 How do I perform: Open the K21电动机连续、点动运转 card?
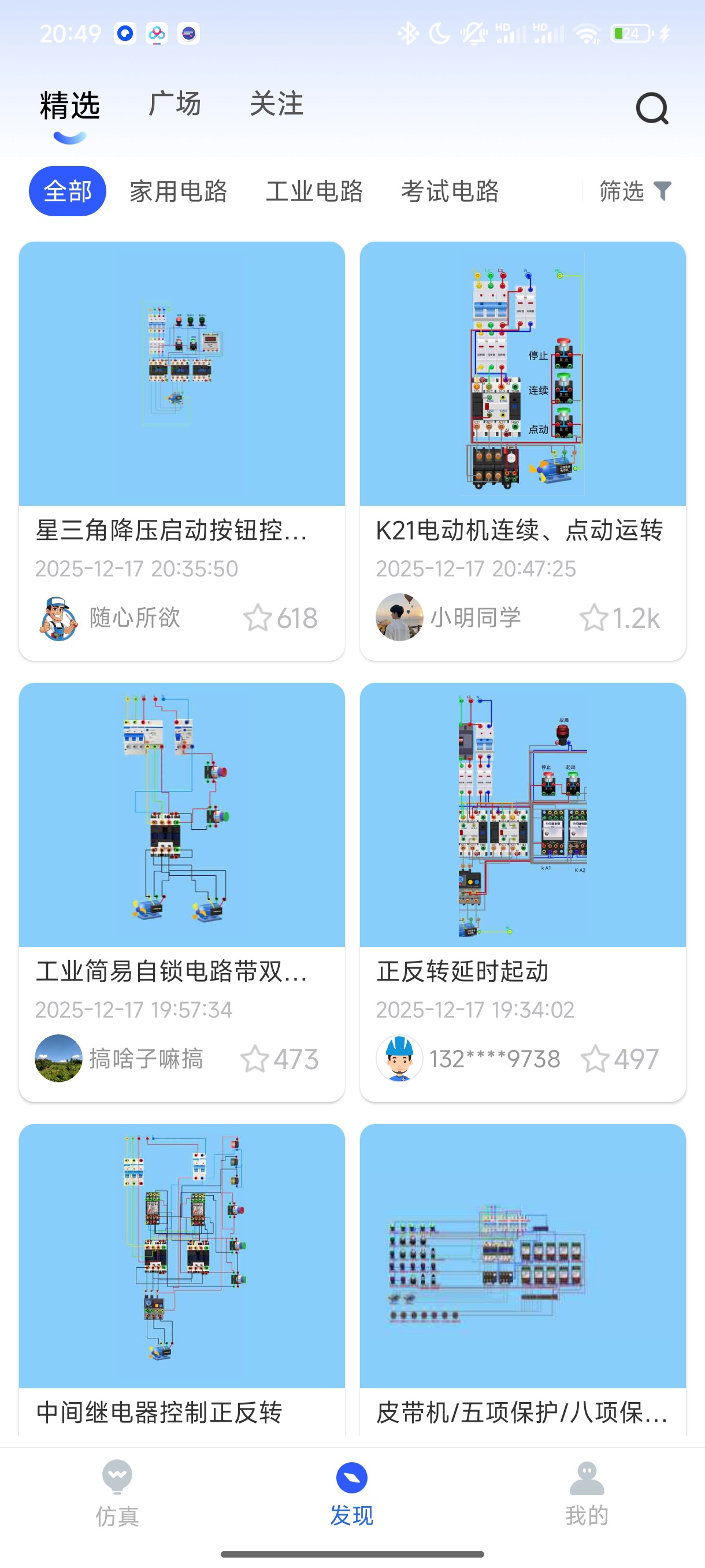click(x=522, y=373)
